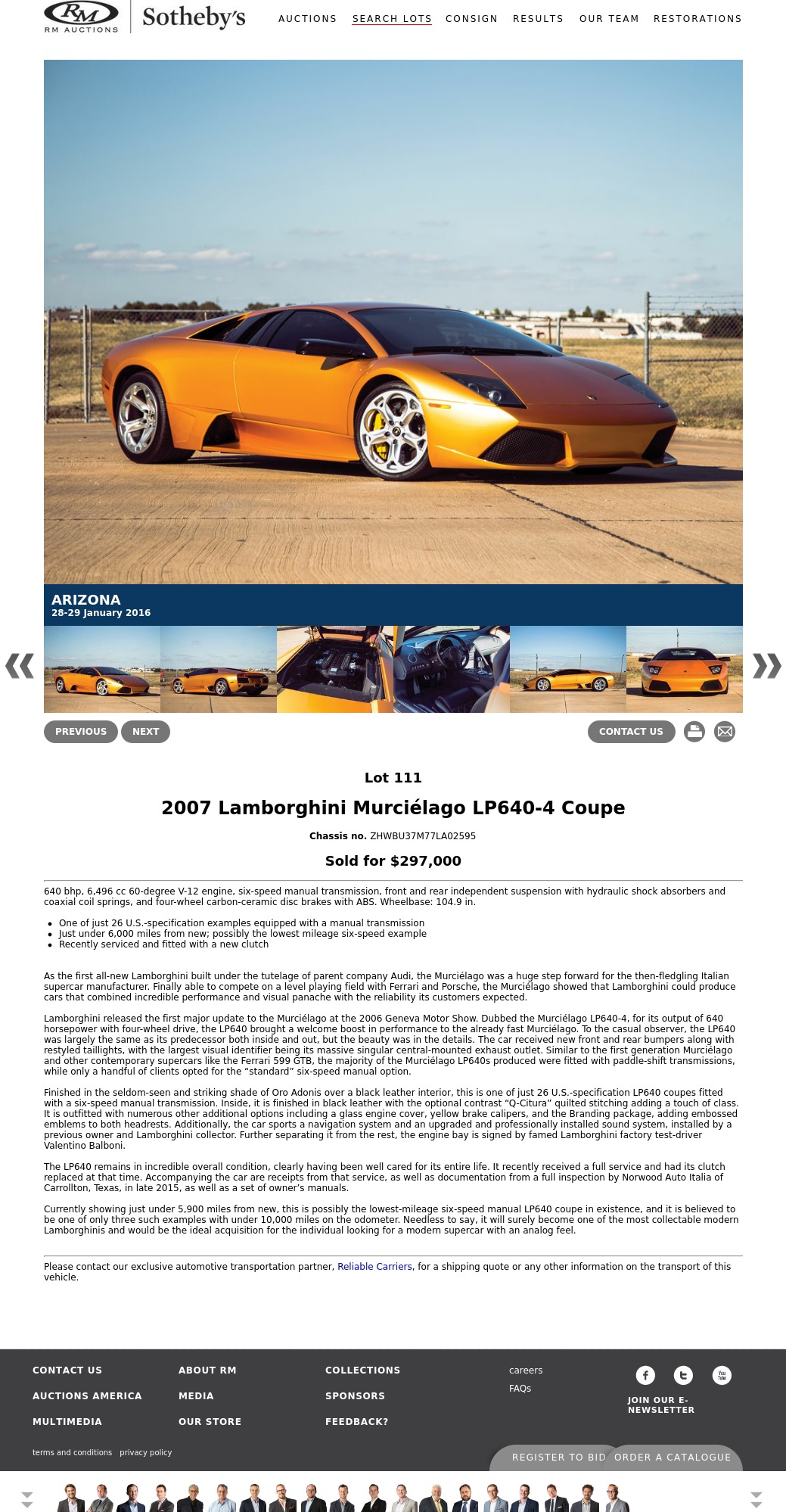Go to the Previous lot

point(81,732)
